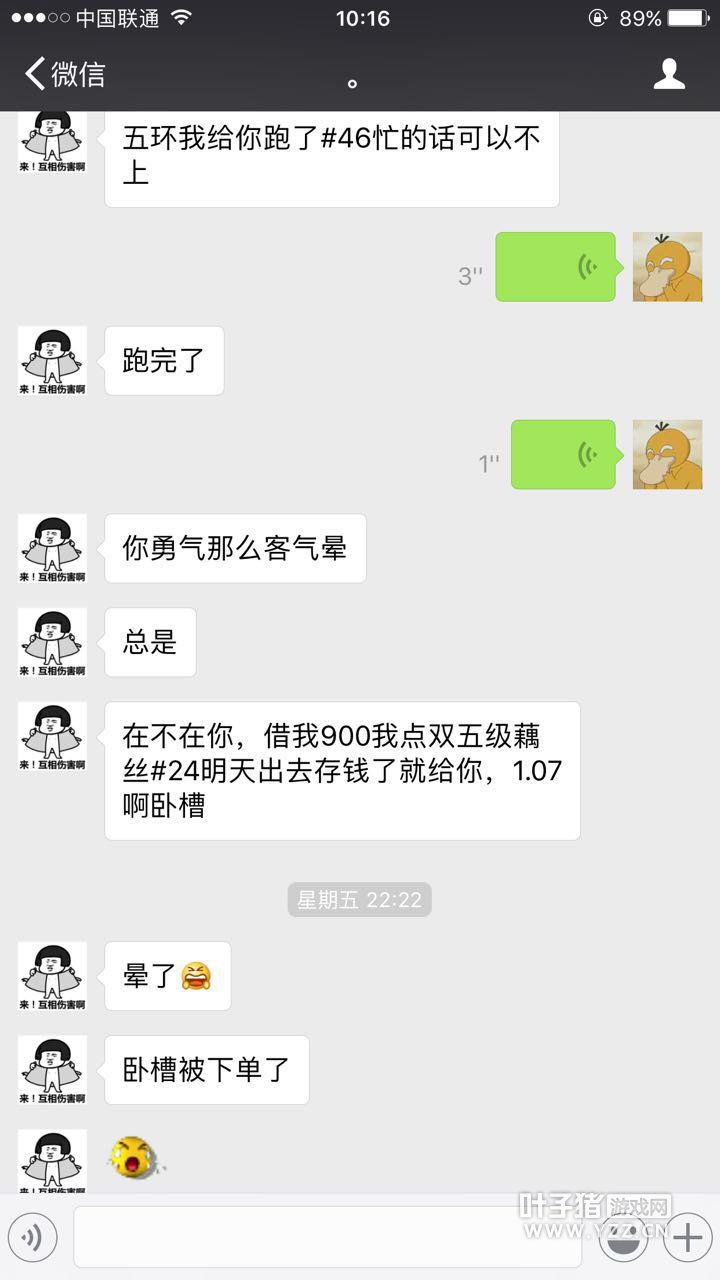This screenshot has height=1280, width=720.
Task: Open contact's avatar beside 跑完了
Action: tap(52, 360)
